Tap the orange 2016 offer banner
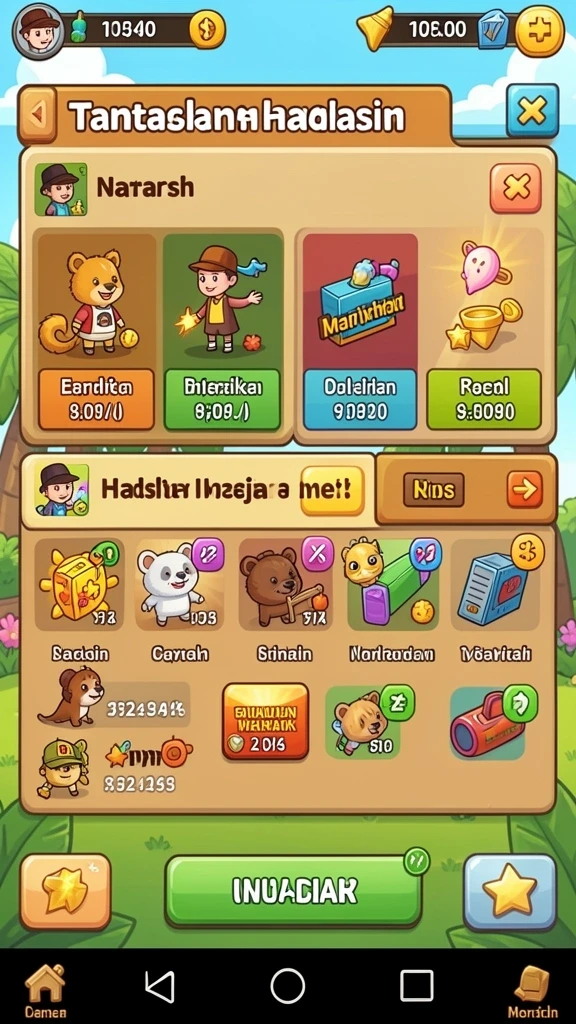 pos(265,721)
